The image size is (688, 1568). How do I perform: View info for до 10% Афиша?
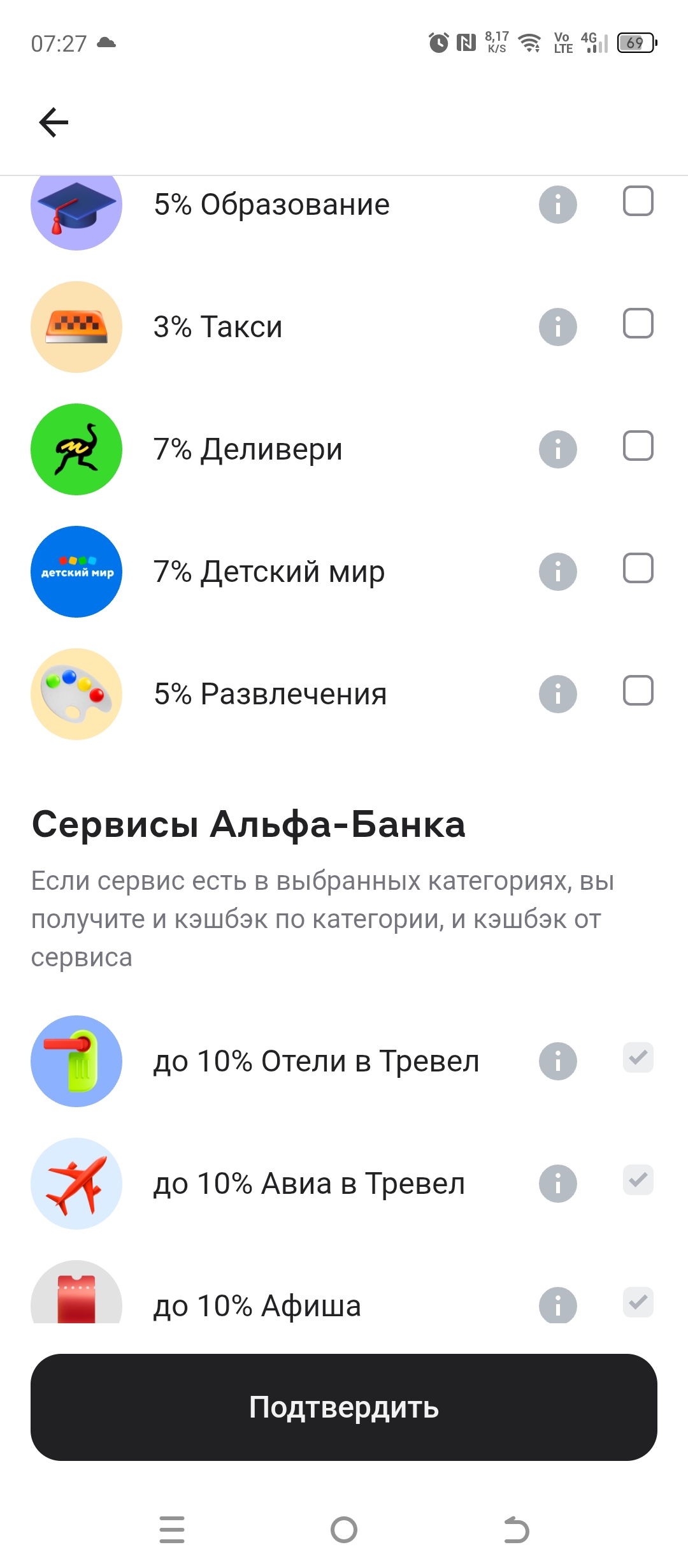click(x=558, y=1305)
